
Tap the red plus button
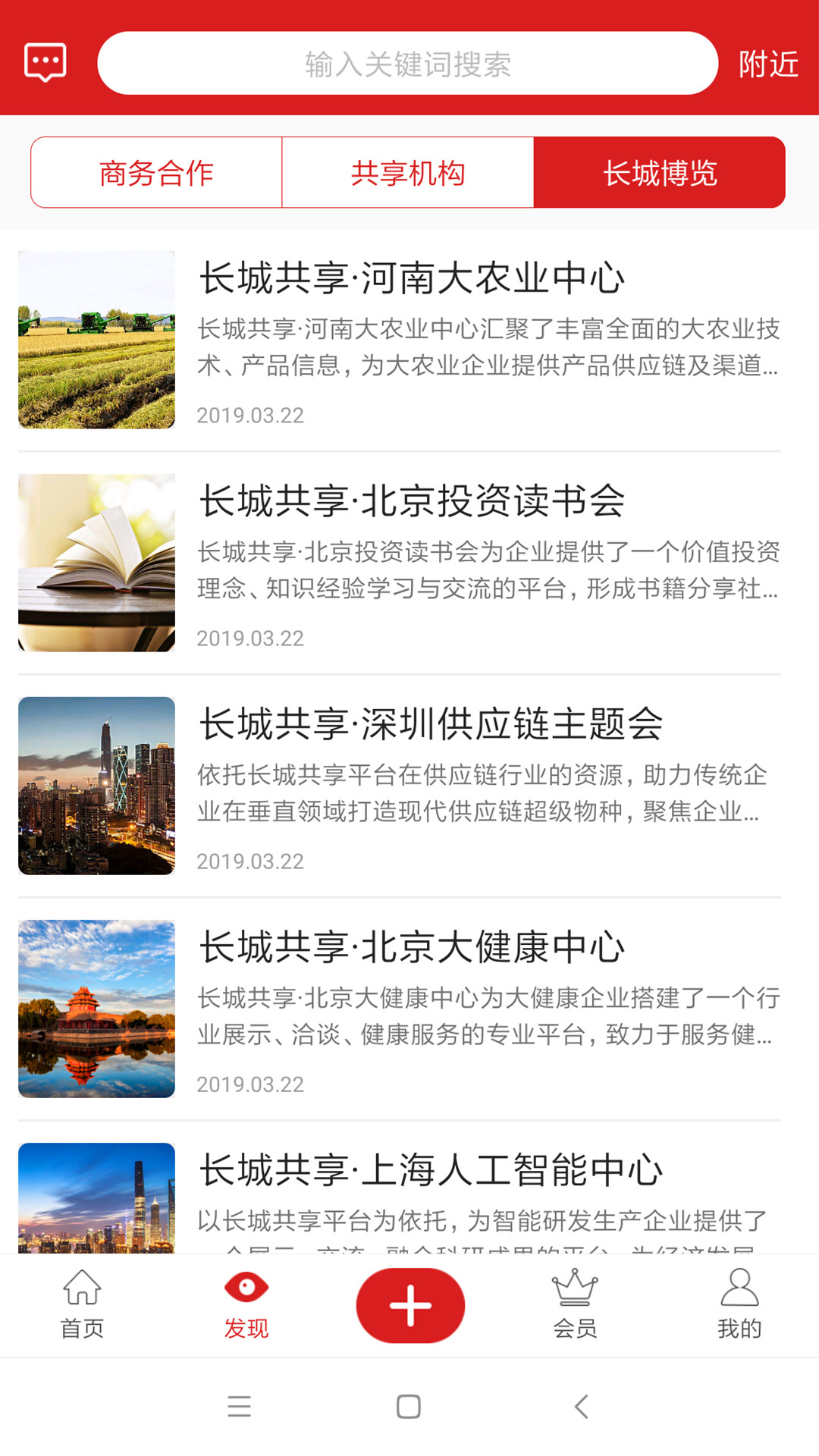(410, 1305)
